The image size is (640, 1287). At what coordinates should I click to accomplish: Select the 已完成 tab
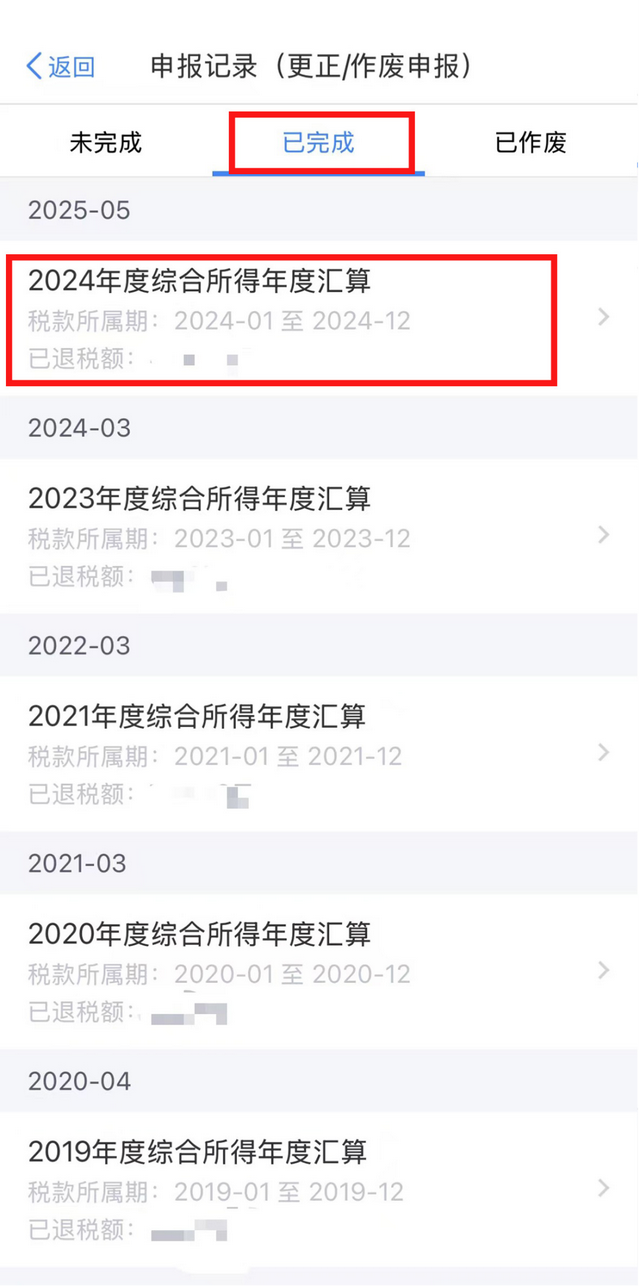click(319, 143)
